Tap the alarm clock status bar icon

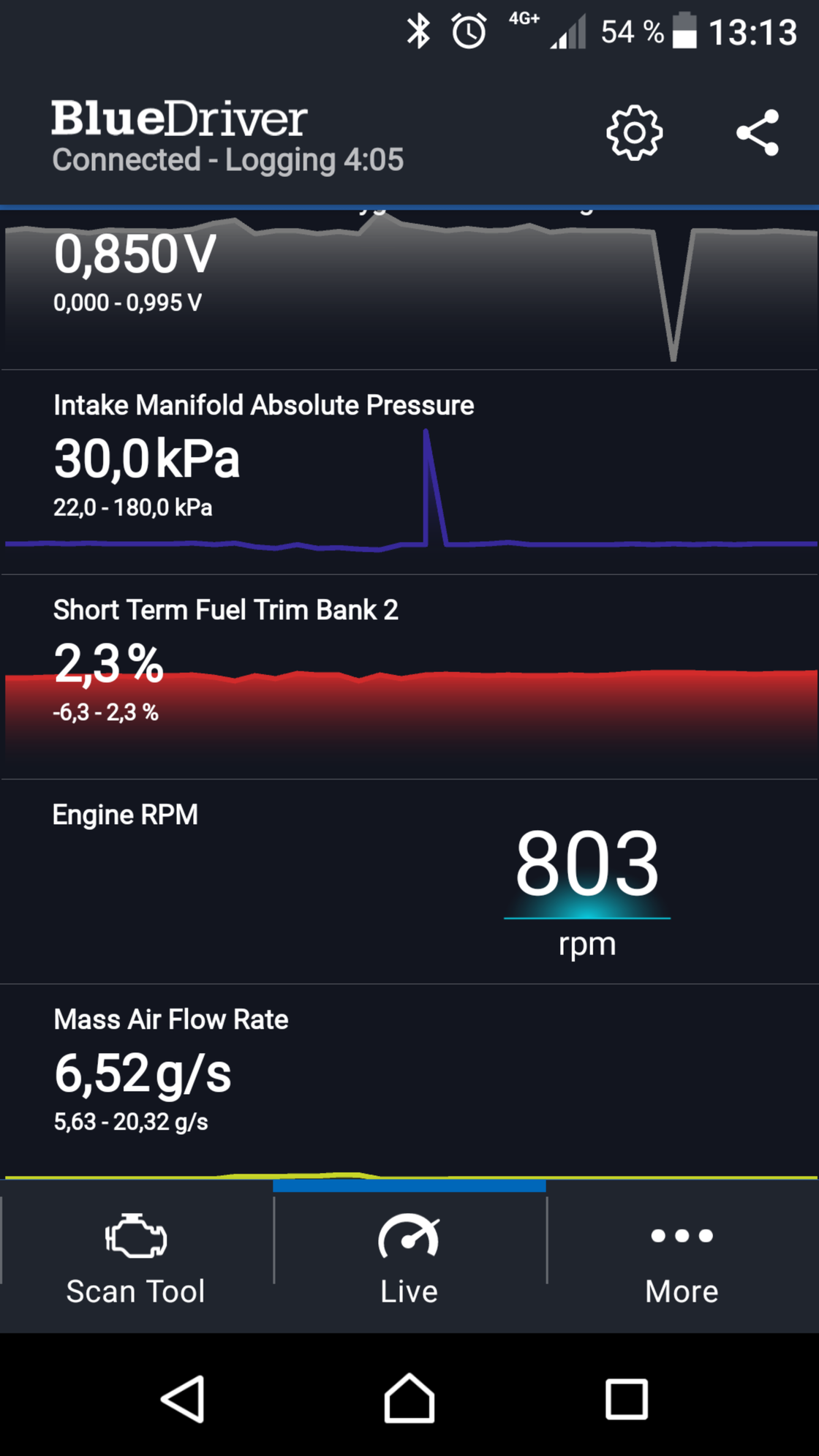469,31
